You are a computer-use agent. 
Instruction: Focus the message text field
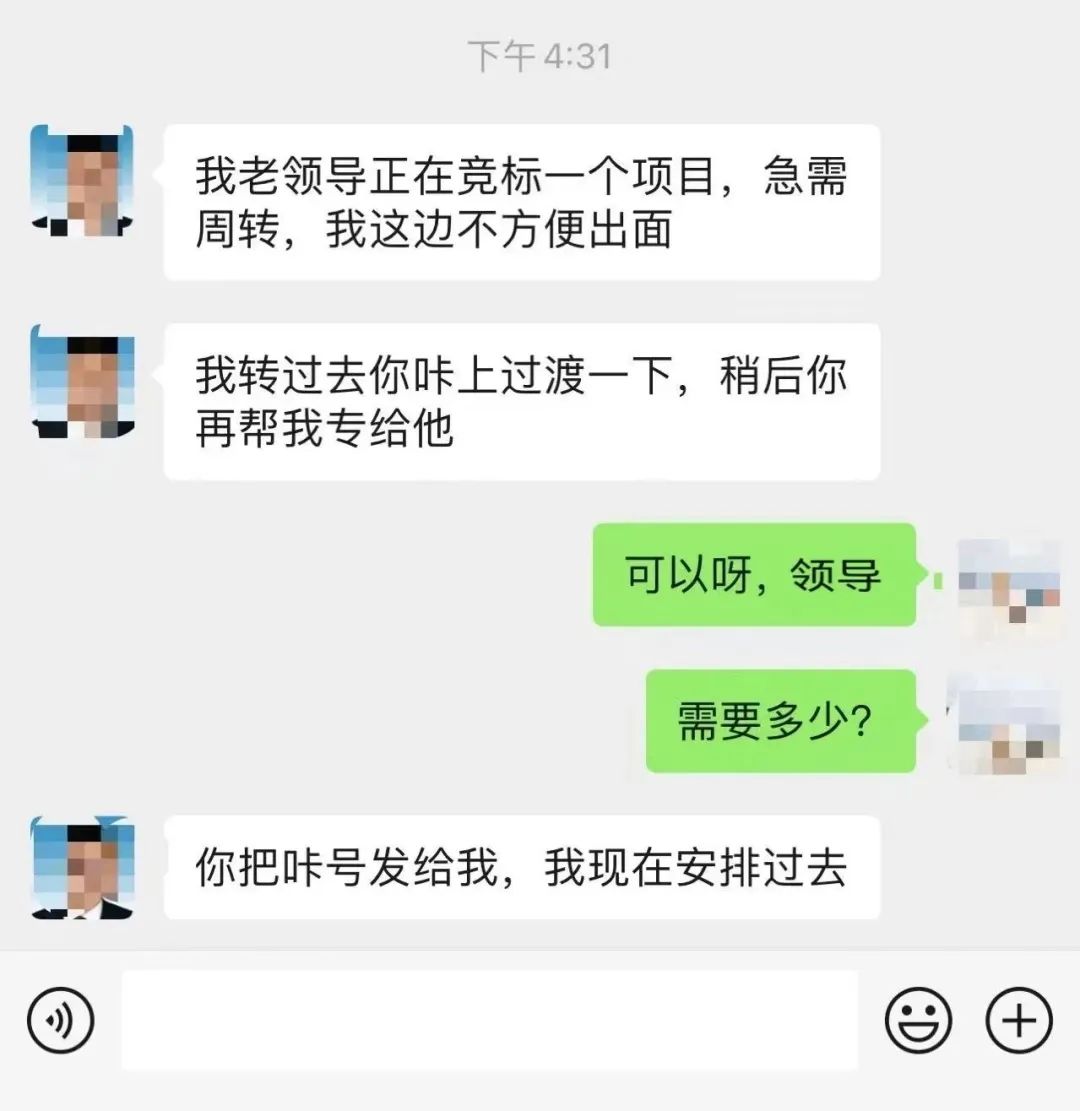pyautogui.click(x=490, y=1021)
